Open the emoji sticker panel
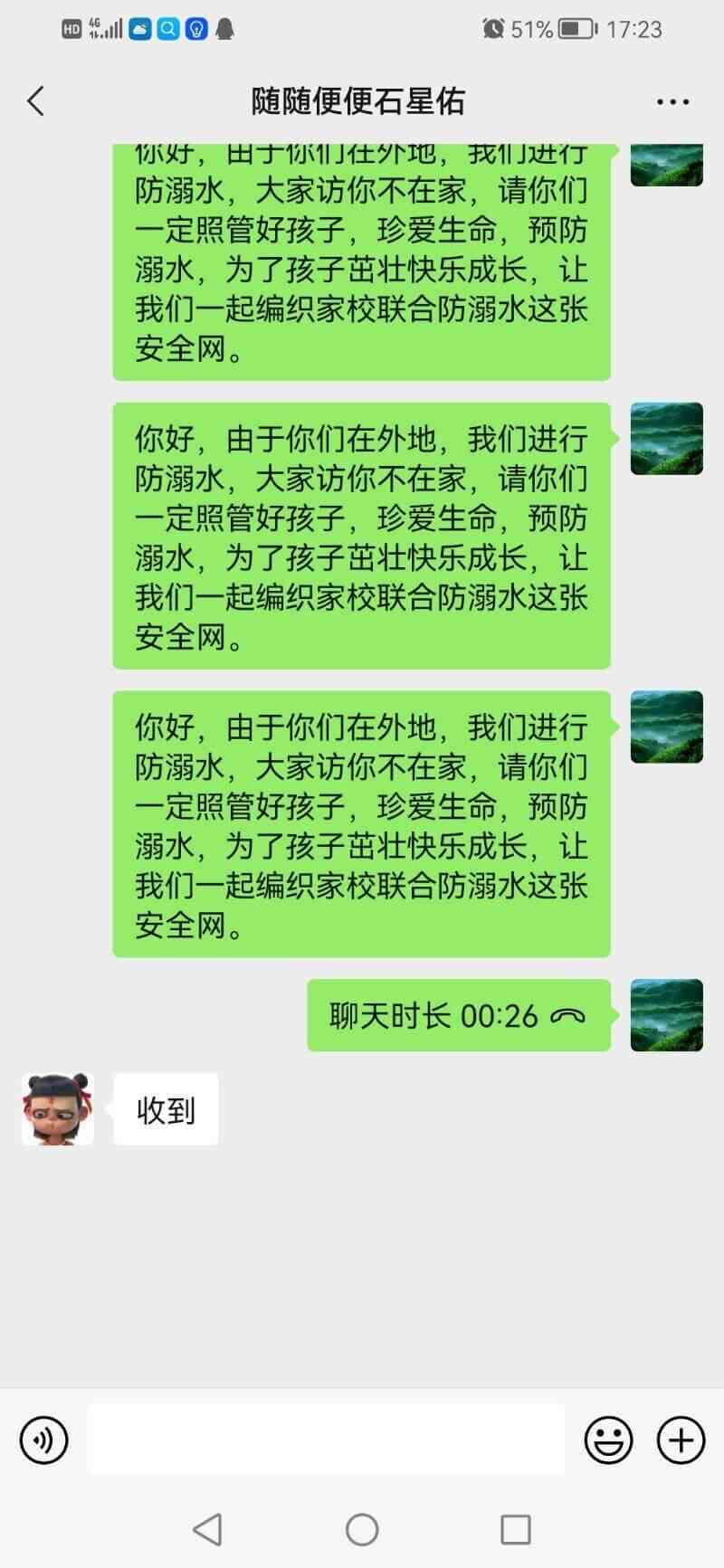The width and height of the screenshot is (724, 1568). [x=608, y=1439]
